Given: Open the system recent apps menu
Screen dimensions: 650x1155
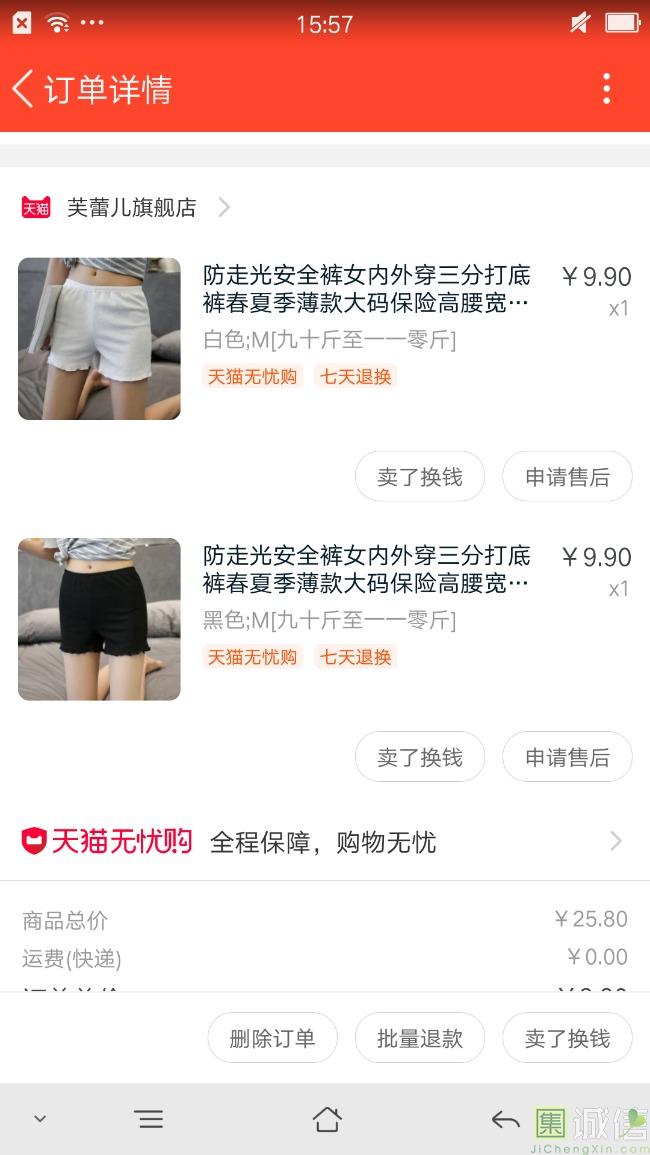Looking at the screenshot, I should point(149,1119).
